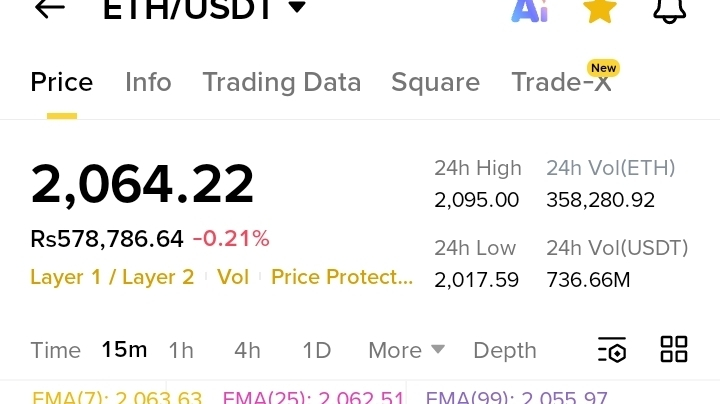
Task: Switch chart to 1D interval
Action: point(316,350)
